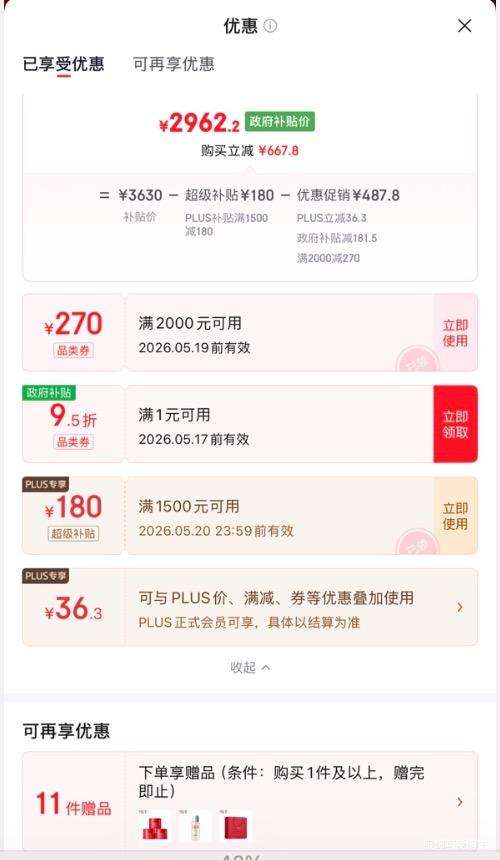Open the ¥36.3 PLUS专享 discount details

tap(250, 607)
